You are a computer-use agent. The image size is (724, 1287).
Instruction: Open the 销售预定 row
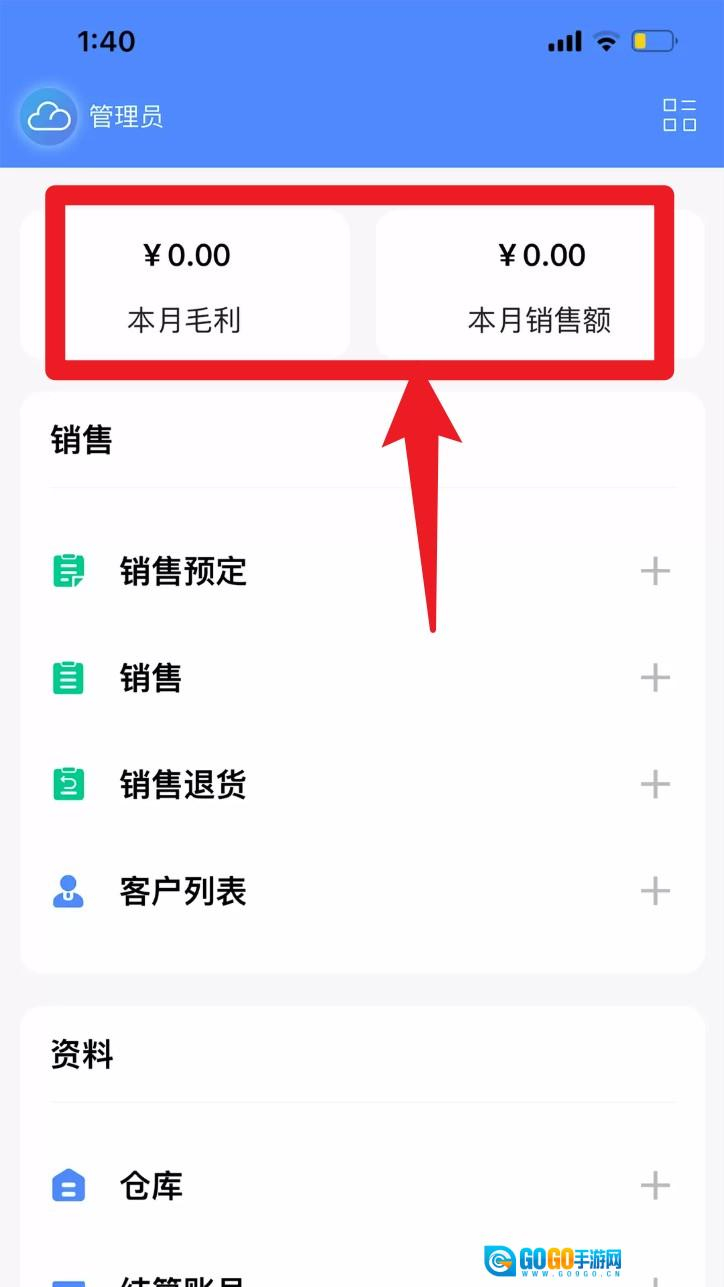pos(183,572)
